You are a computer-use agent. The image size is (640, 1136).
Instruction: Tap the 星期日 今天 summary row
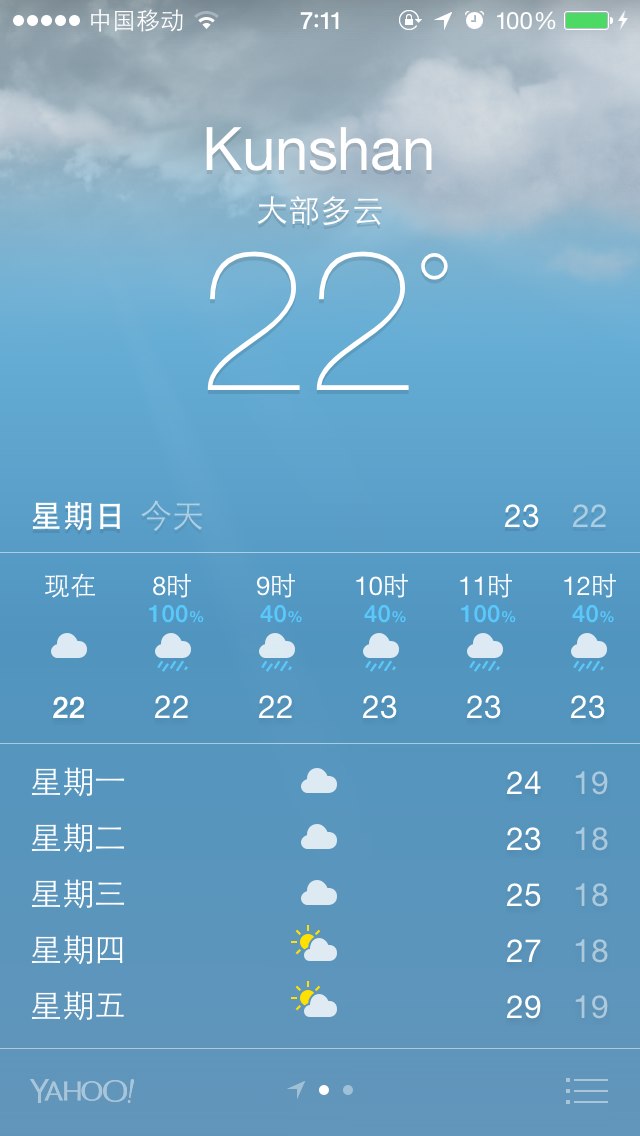pos(320,517)
